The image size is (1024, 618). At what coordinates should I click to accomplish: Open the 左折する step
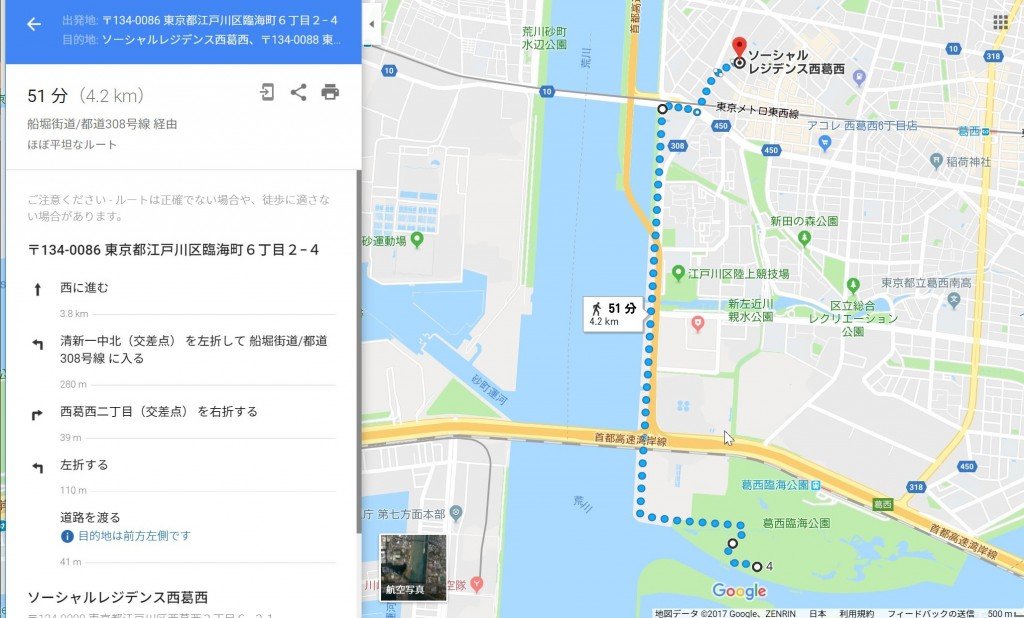tap(84, 465)
